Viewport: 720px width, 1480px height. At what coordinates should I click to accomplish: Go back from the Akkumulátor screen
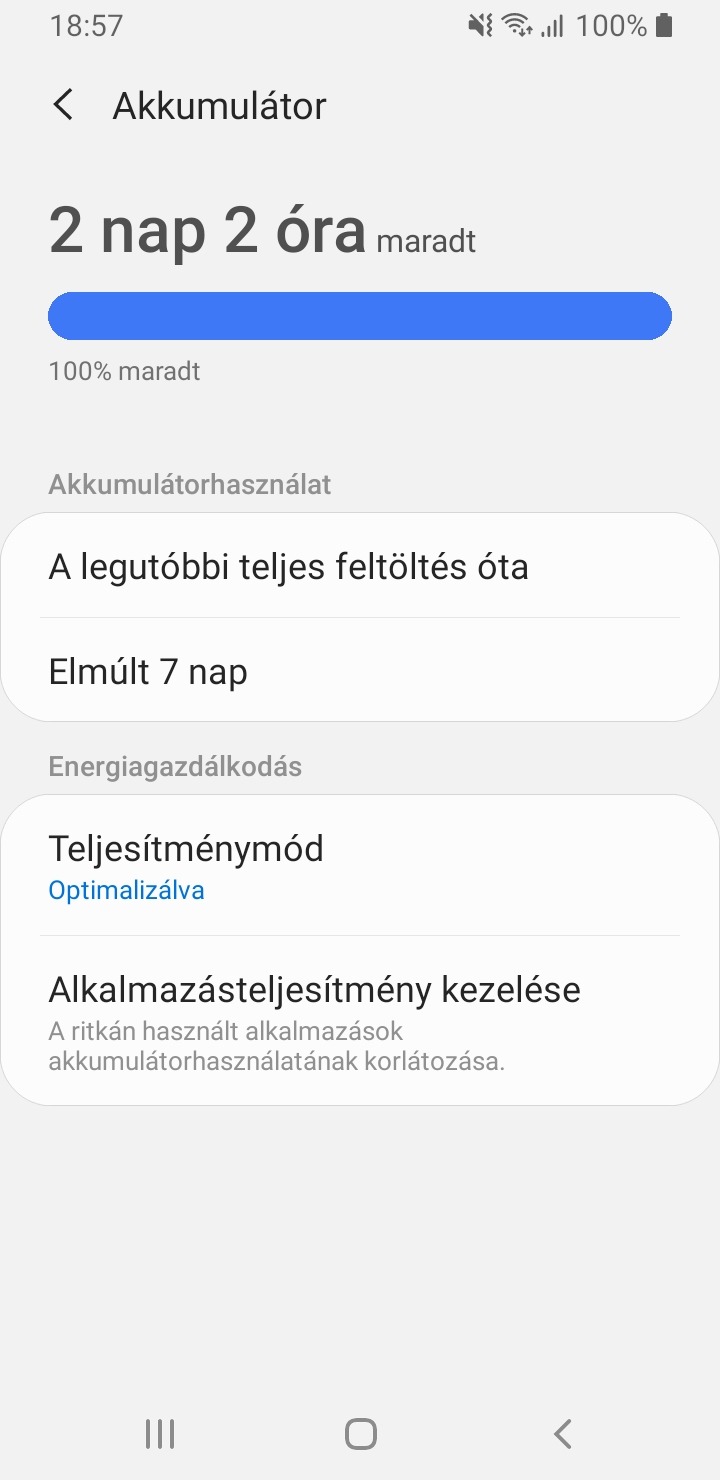point(64,105)
